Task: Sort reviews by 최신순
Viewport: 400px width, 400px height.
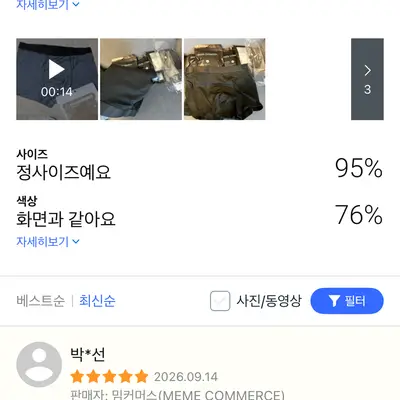Action: (x=97, y=301)
